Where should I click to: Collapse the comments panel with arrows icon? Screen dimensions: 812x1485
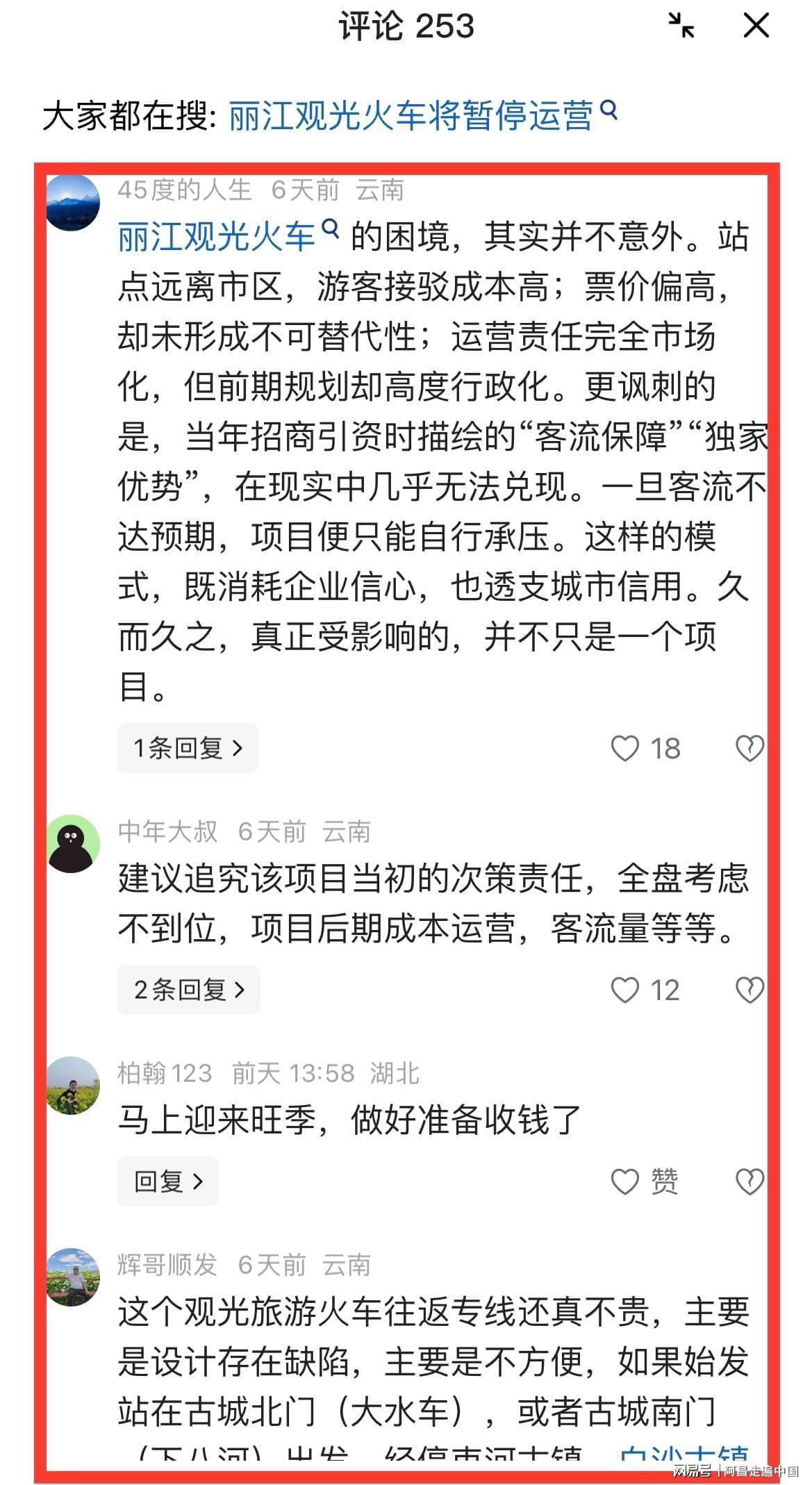[681, 26]
